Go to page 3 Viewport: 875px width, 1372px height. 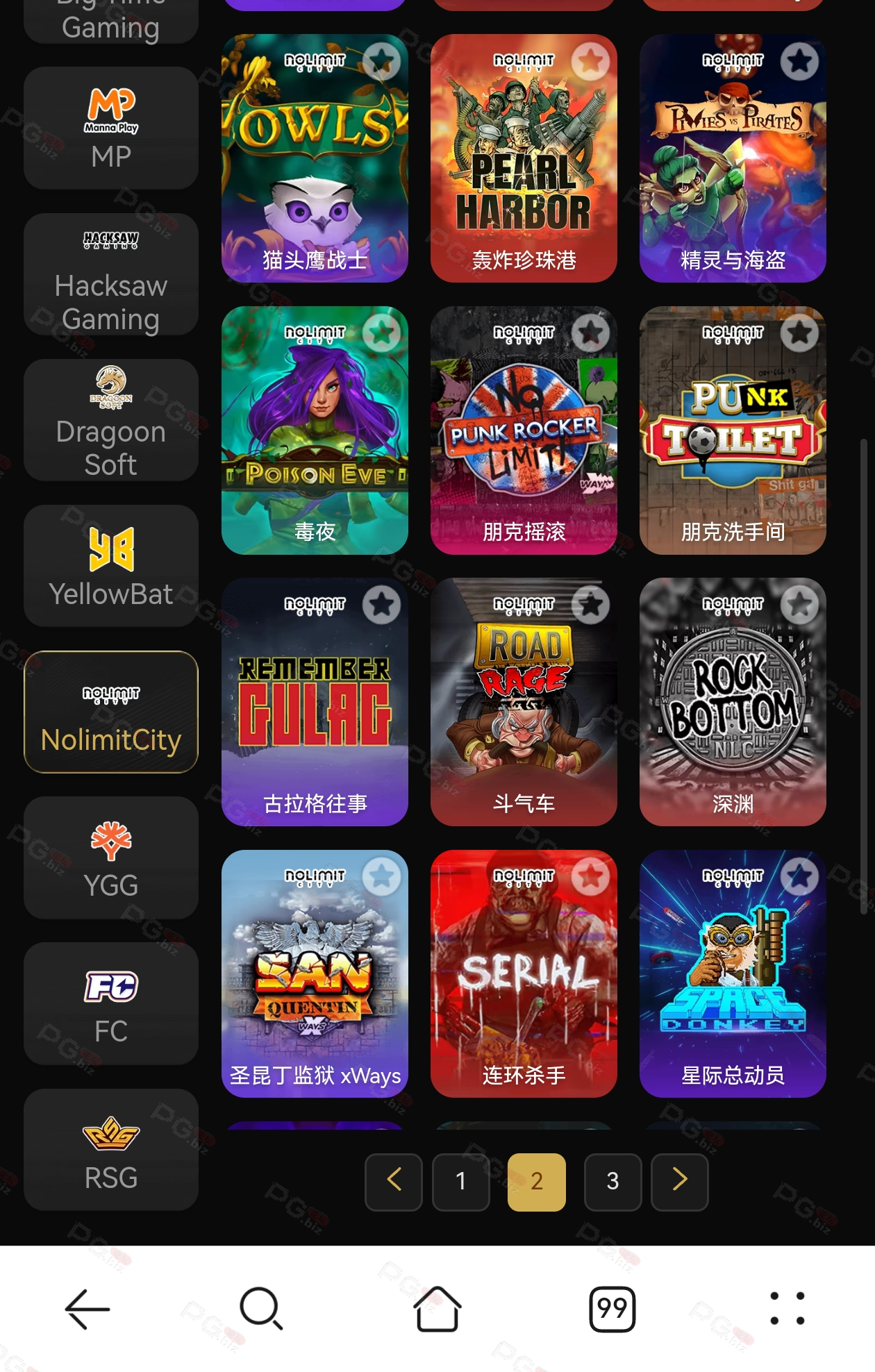612,1182
